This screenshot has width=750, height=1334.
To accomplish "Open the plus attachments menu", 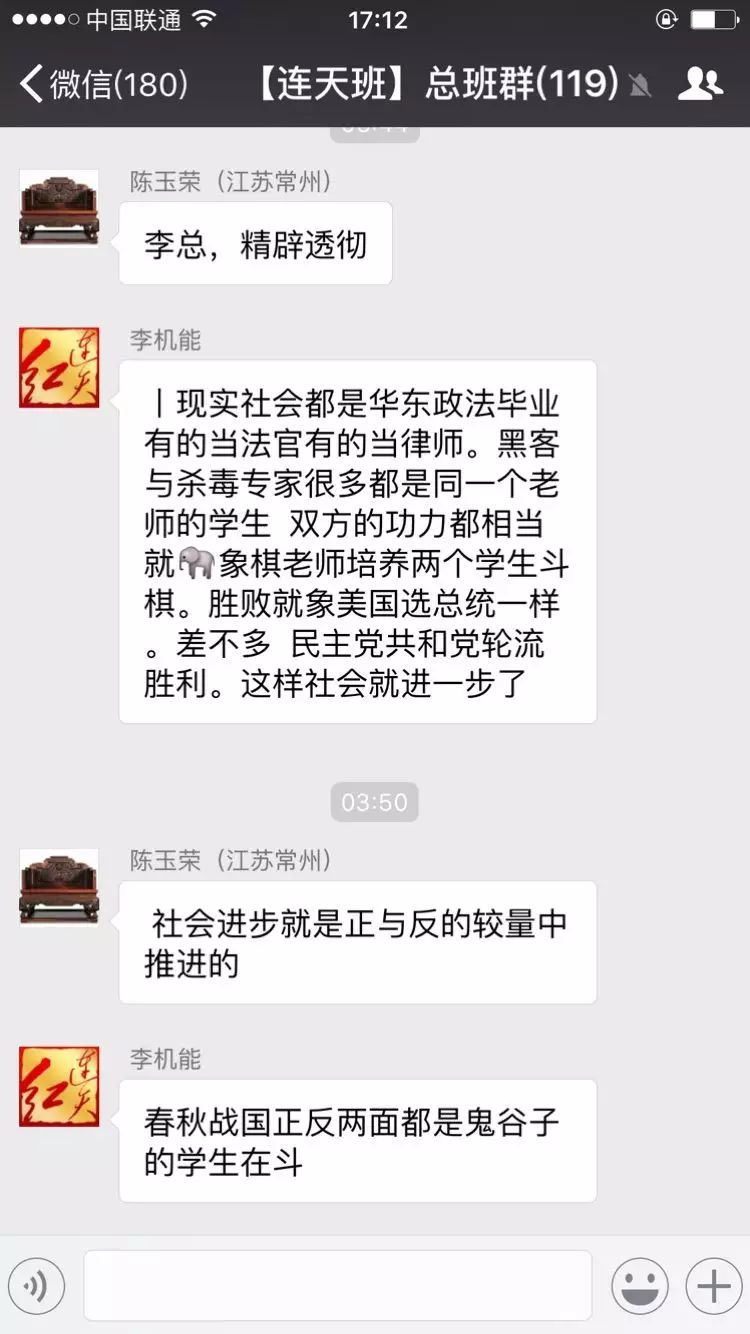I will (714, 1285).
